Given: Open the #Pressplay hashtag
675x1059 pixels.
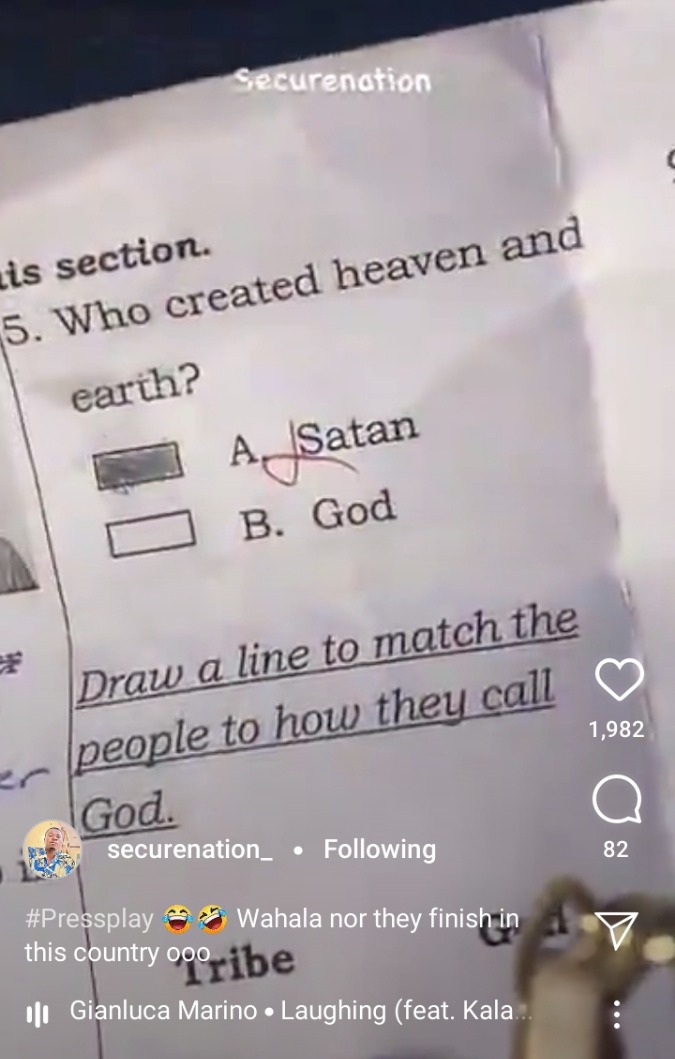Looking at the screenshot, I should coord(89,918).
